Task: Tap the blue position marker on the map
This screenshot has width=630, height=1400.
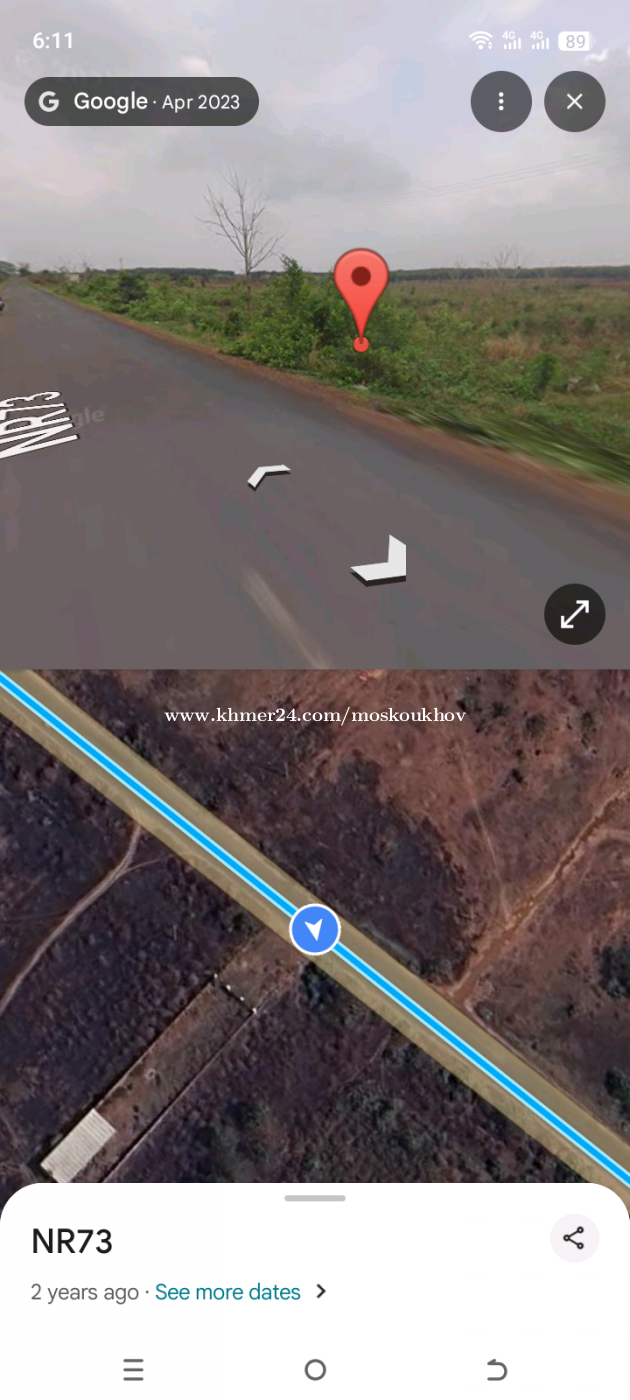Action: point(315,930)
